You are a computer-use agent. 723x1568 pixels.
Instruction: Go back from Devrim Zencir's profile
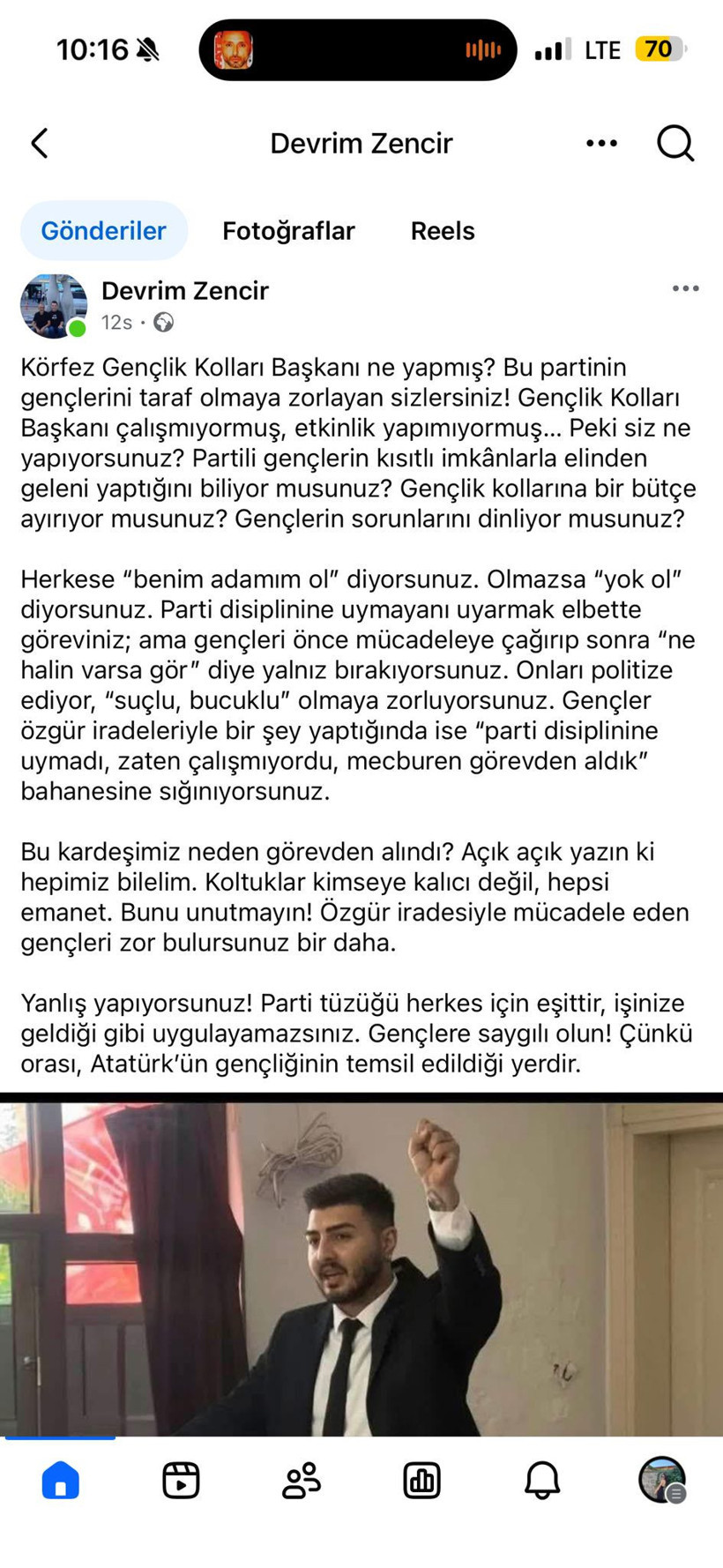coord(40,143)
